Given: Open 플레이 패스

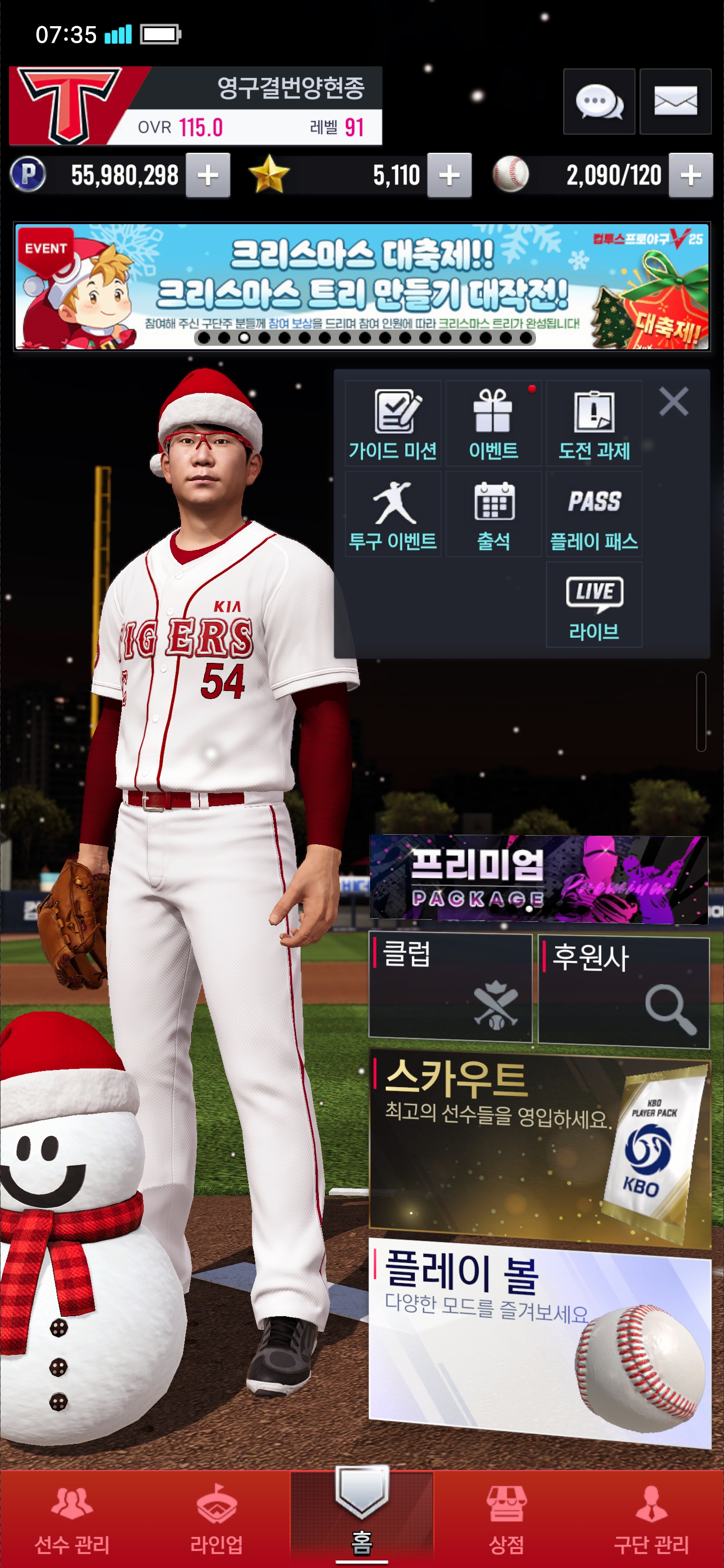Looking at the screenshot, I should tap(594, 514).
